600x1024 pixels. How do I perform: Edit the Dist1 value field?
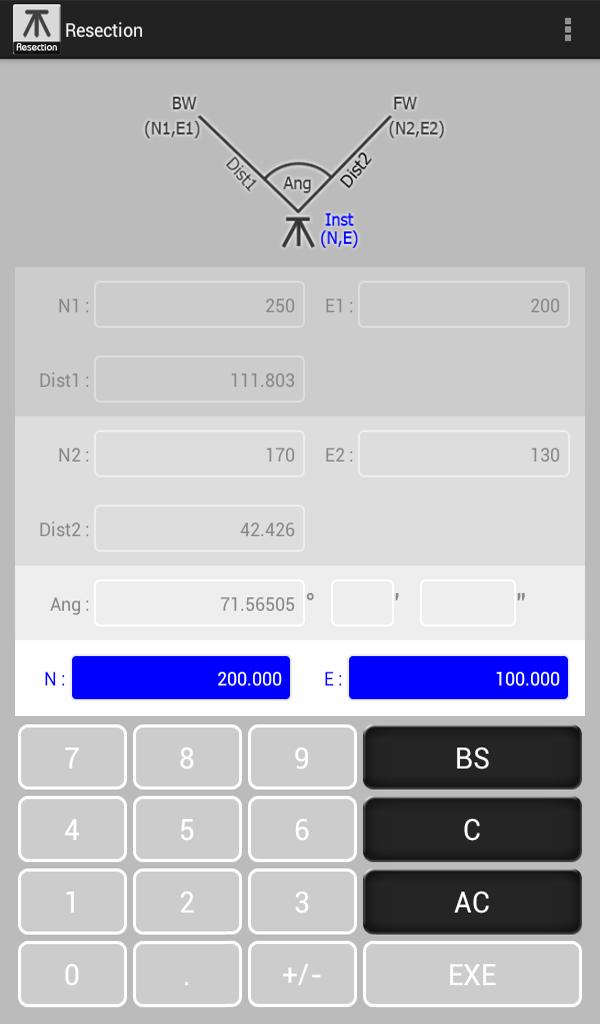click(199, 379)
